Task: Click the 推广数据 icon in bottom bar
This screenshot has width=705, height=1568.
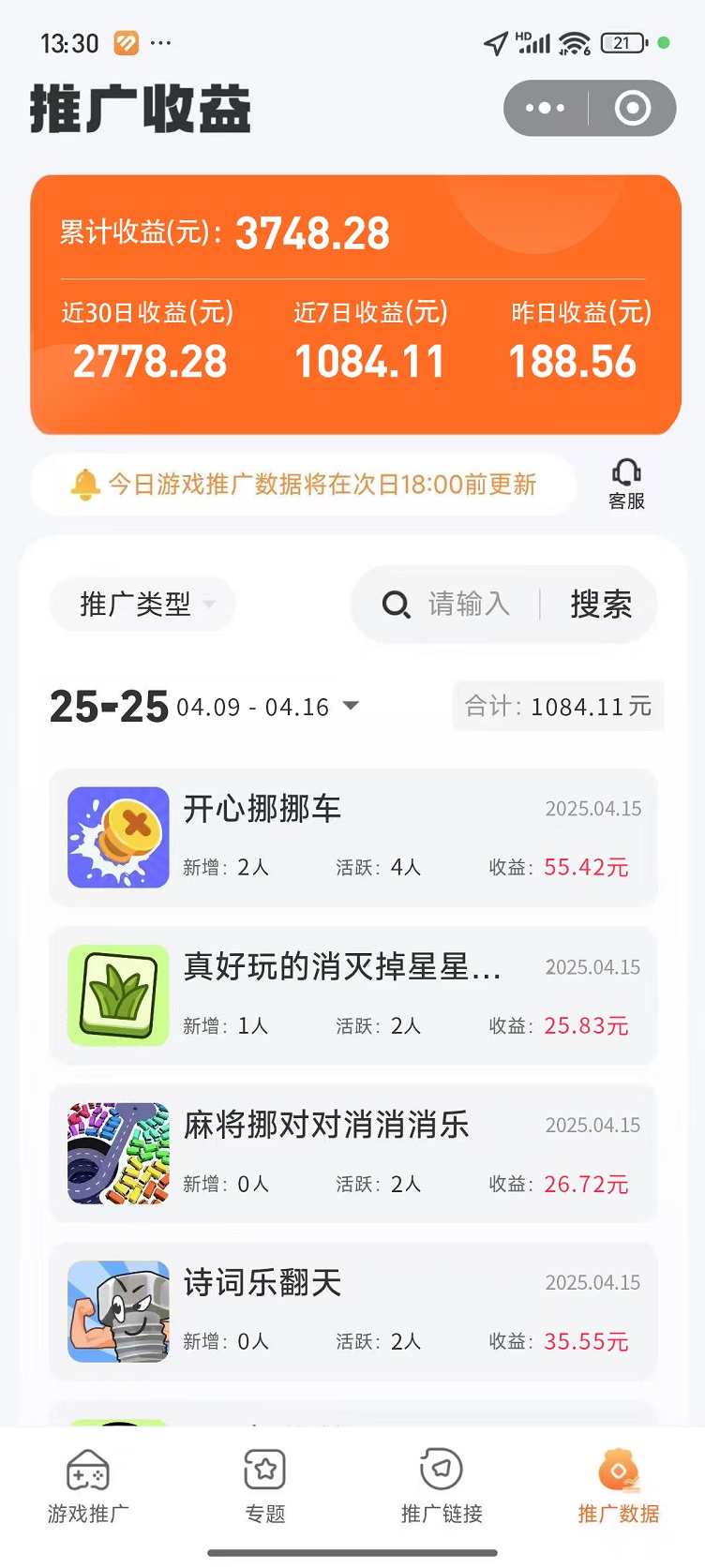Action: coord(617,1468)
